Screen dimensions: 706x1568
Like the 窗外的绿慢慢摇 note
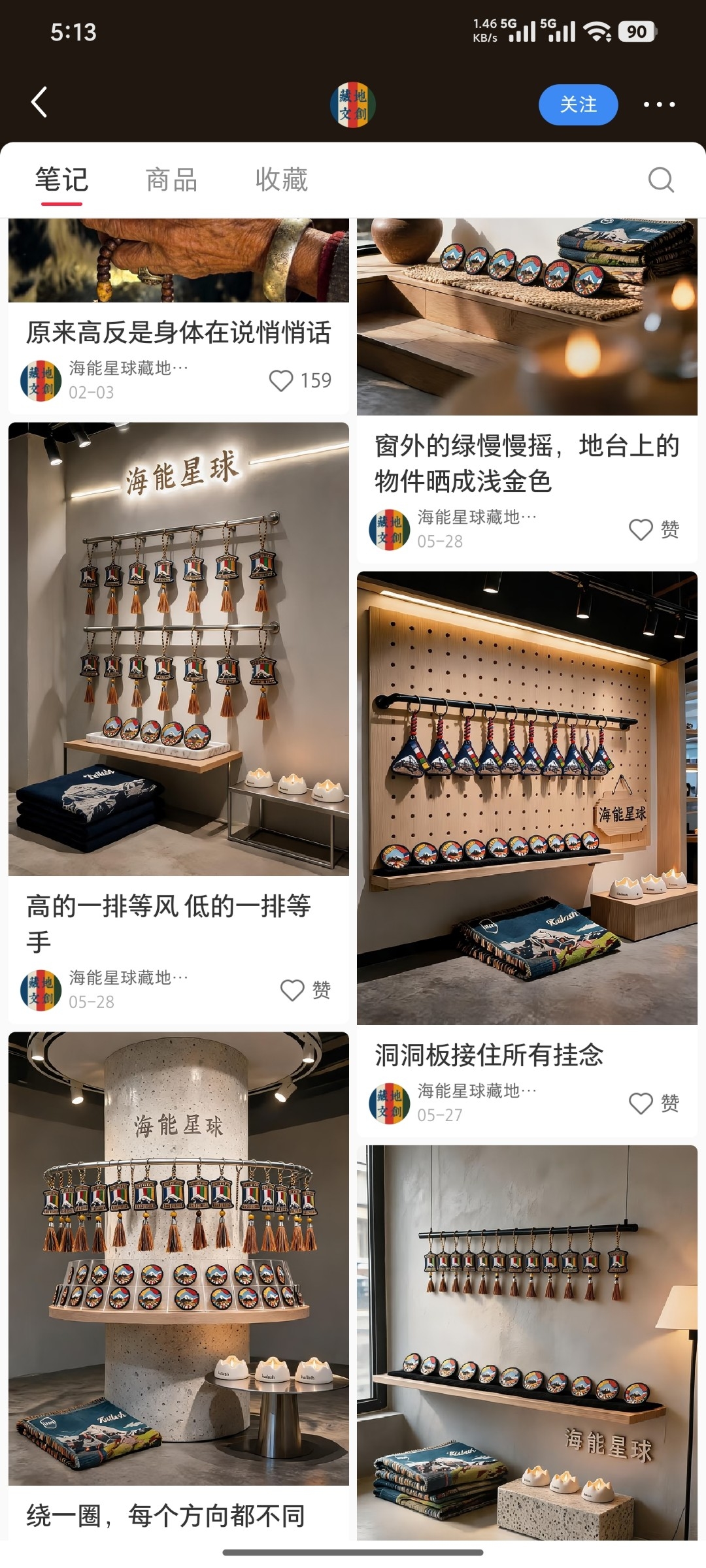tap(654, 529)
